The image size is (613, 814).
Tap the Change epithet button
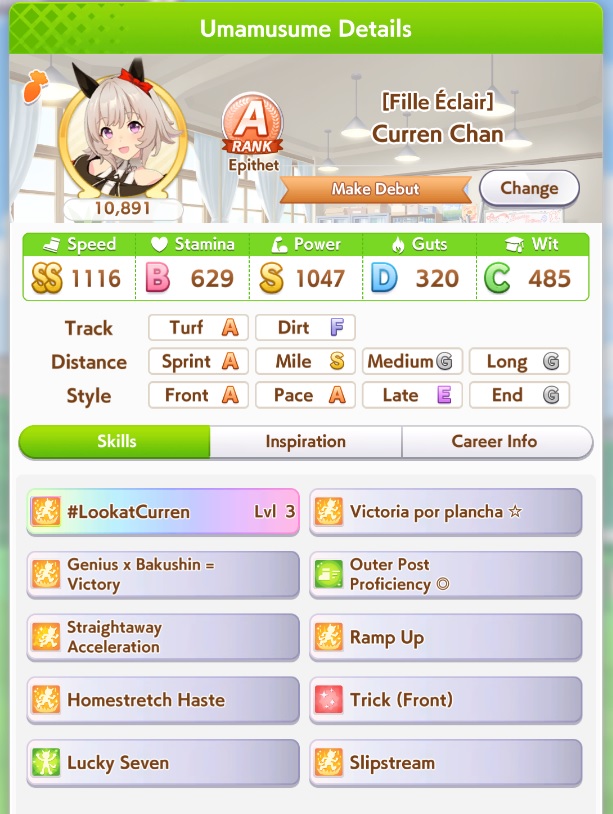pyautogui.click(x=529, y=188)
